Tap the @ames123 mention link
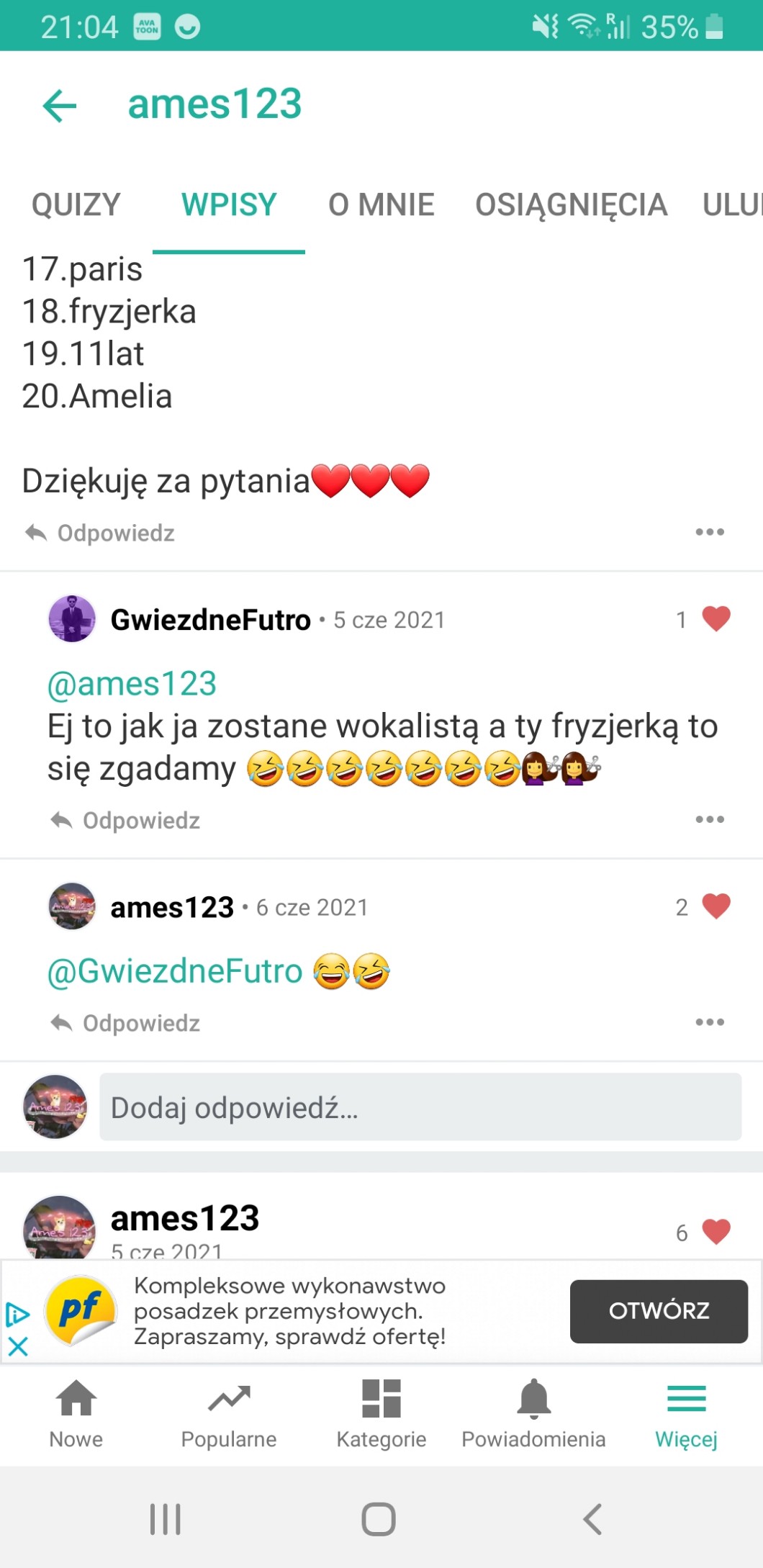The width and height of the screenshot is (763, 1568). click(132, 684)
